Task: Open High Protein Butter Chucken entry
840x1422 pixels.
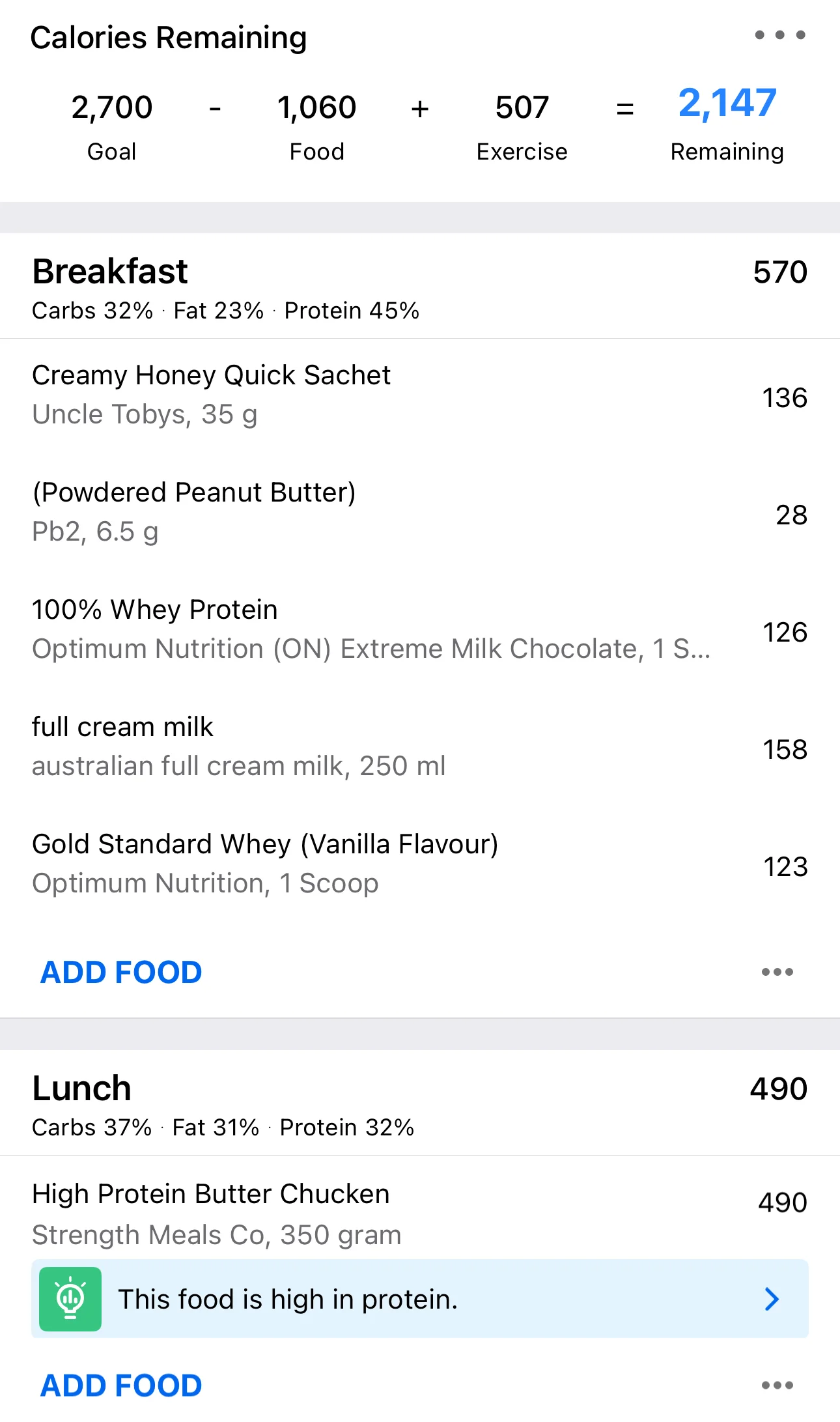Action: 419,1214
